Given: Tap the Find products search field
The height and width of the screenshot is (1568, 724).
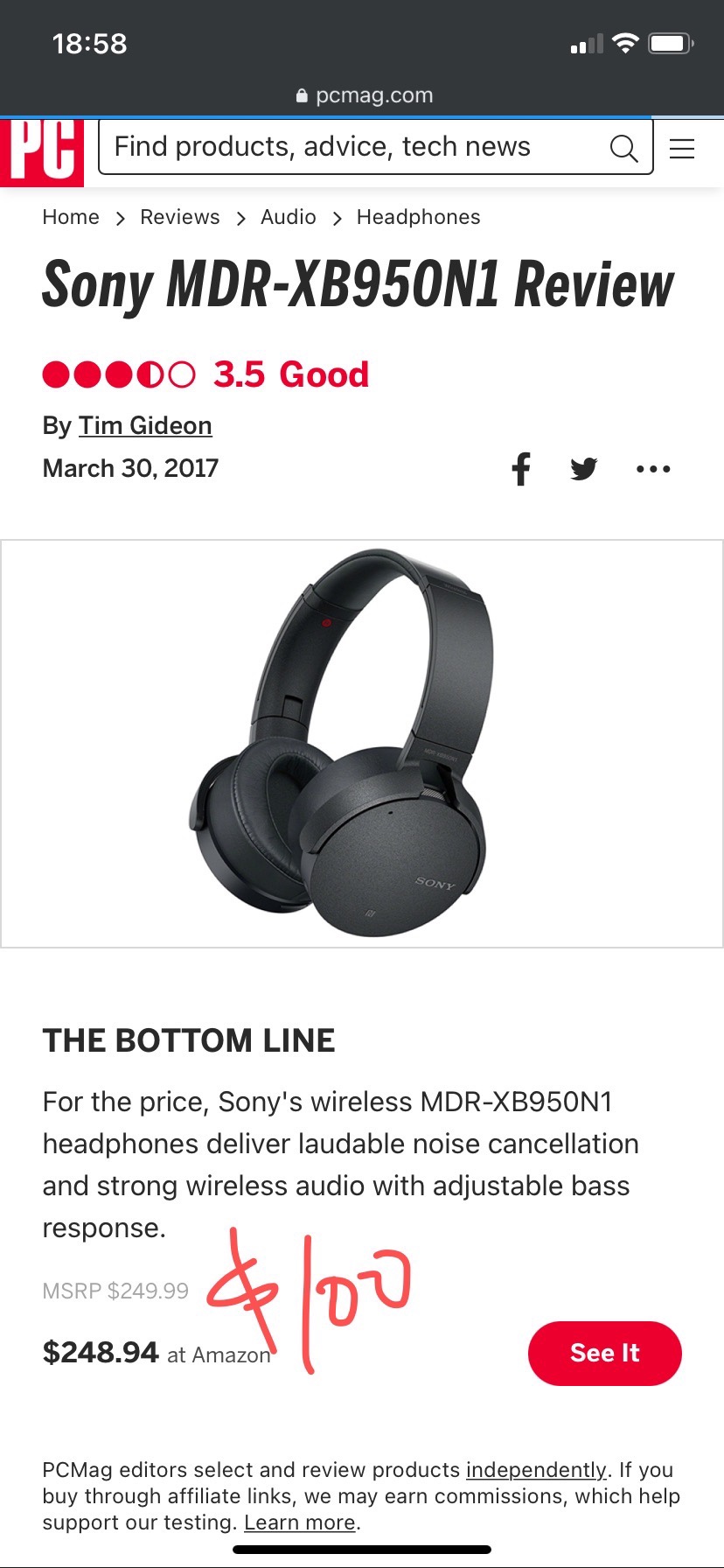Looking at the screenshot, I should 350,147.
